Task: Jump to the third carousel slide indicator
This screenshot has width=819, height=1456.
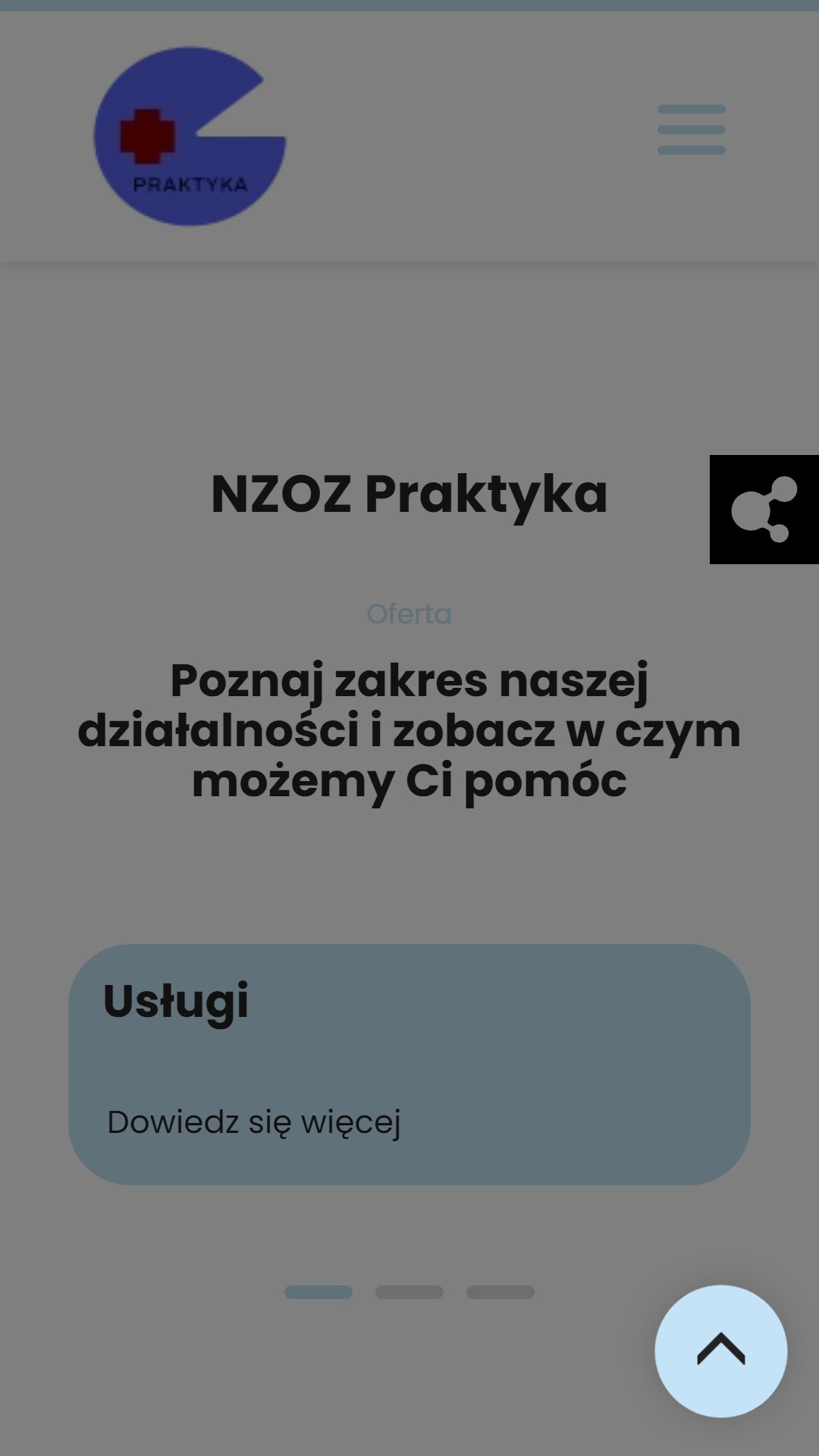Action: pyautogui.click(x=500, y=1292)
